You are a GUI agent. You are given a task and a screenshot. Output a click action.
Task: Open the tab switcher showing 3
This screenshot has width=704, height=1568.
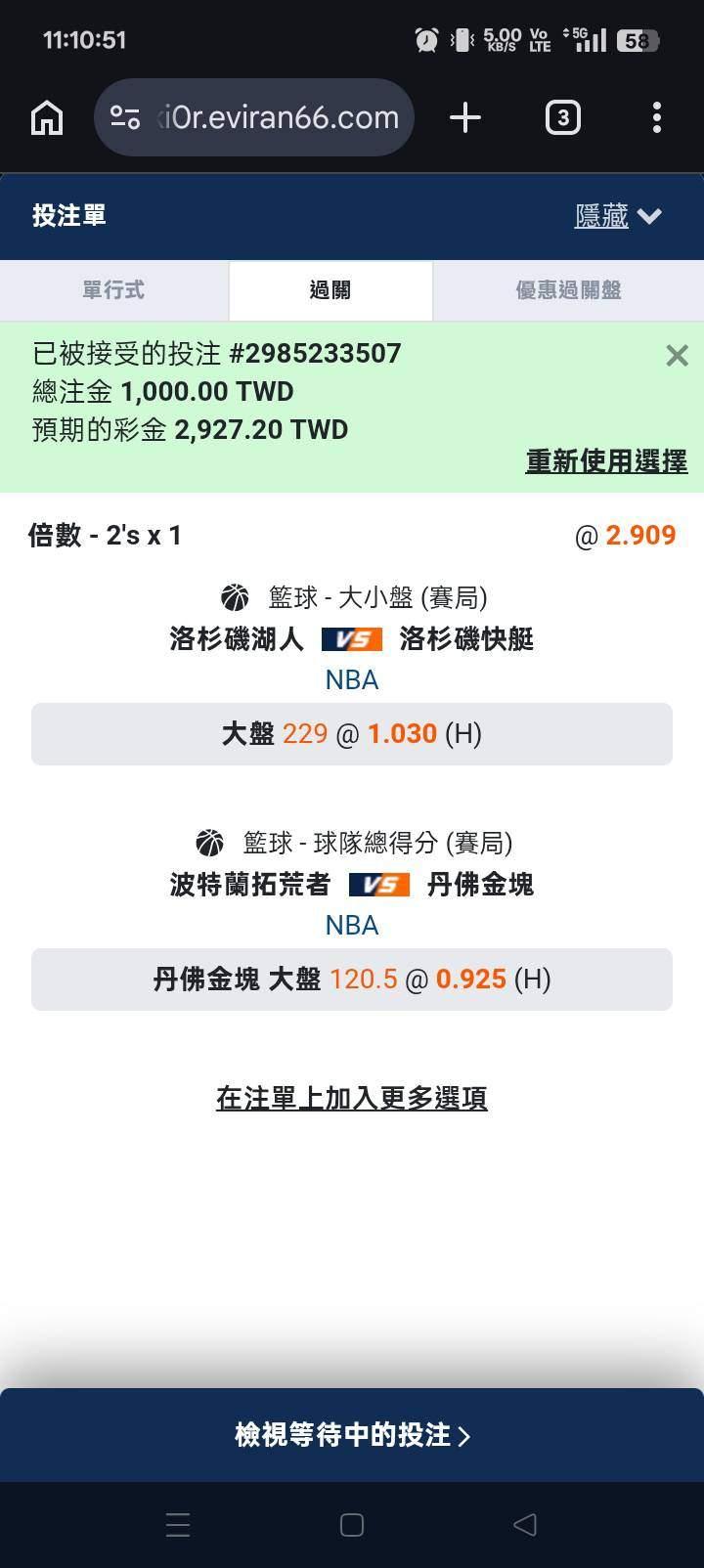[562, 118]
